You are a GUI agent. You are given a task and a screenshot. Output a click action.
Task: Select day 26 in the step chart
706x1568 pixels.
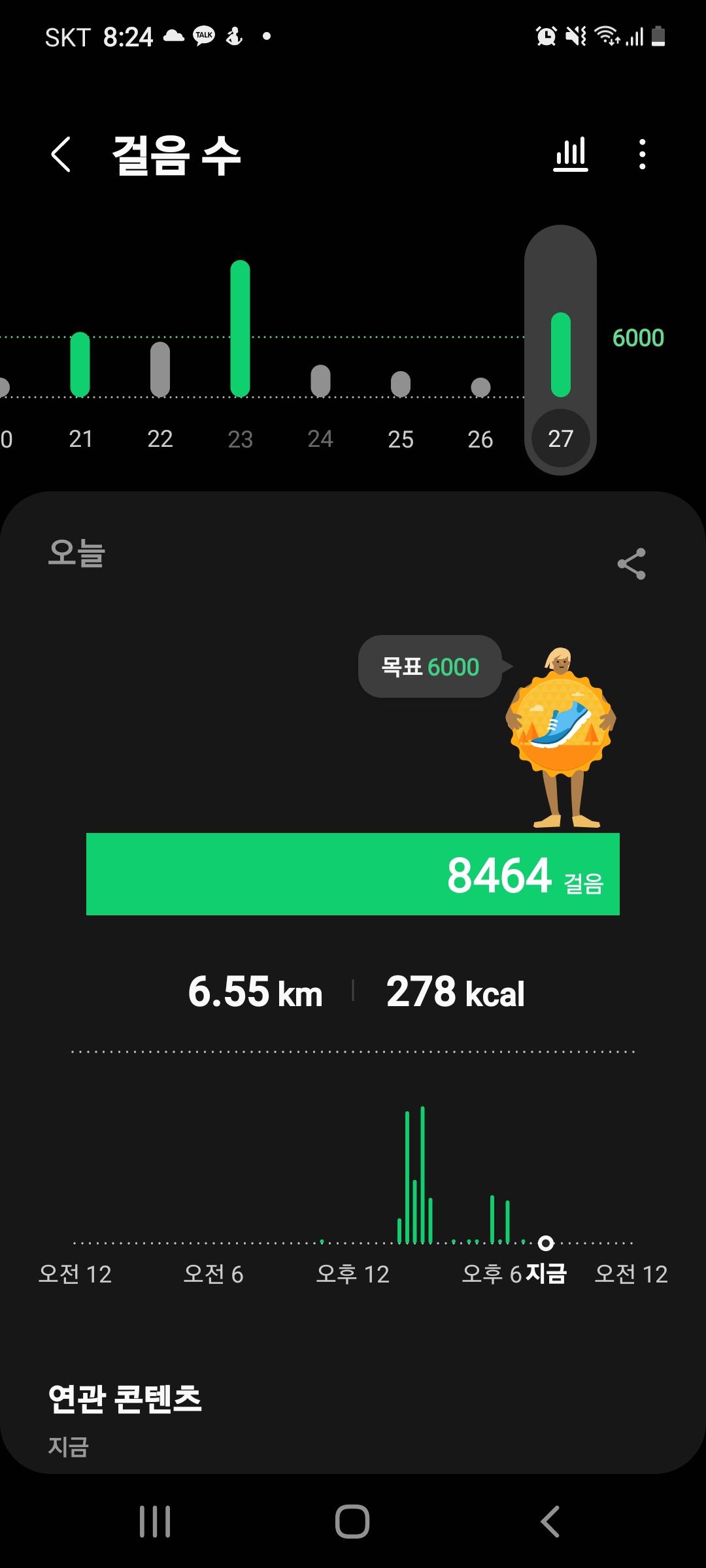pos(480,392)
